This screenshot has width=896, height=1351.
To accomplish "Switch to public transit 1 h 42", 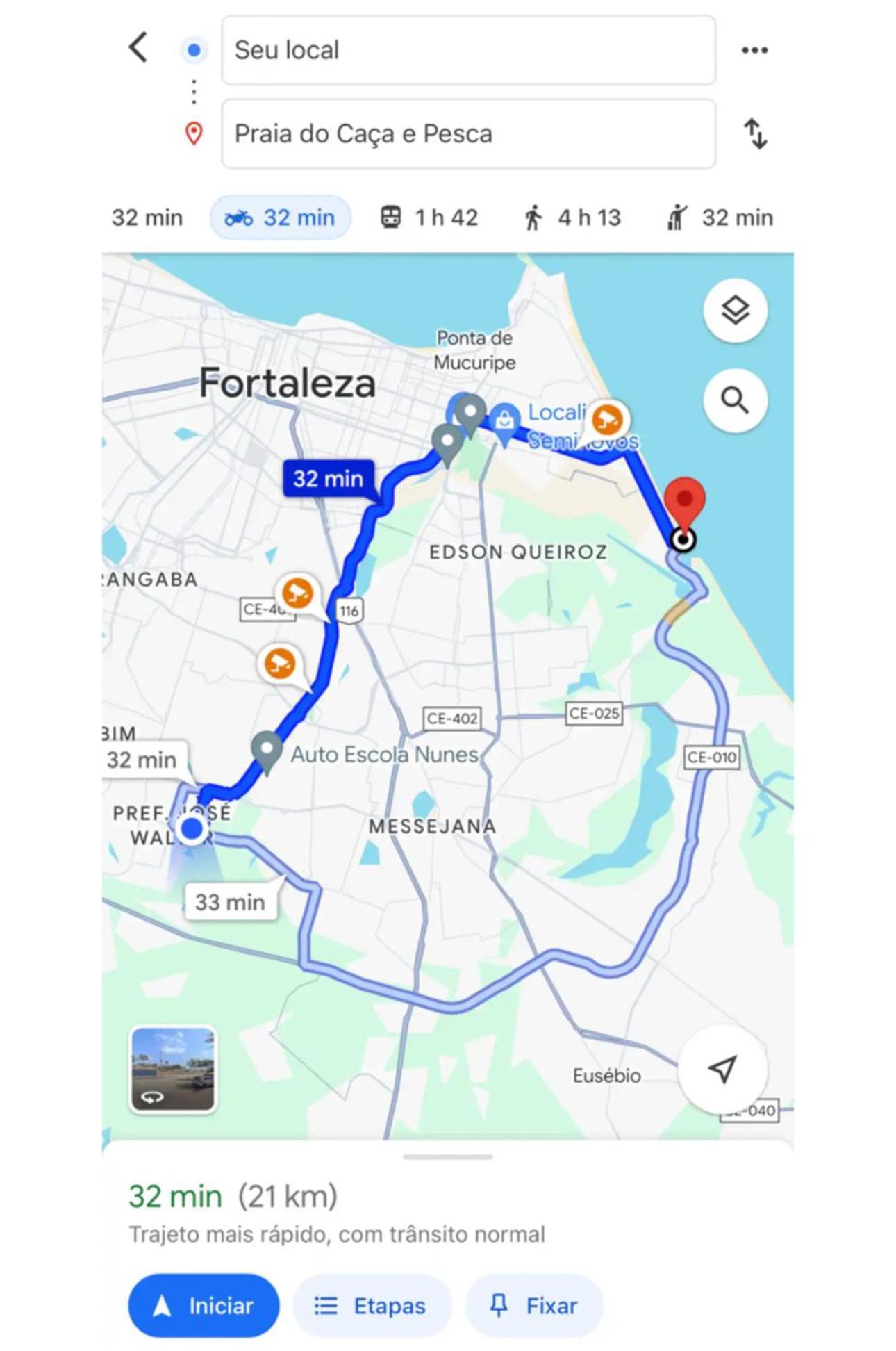I will 429,218.
